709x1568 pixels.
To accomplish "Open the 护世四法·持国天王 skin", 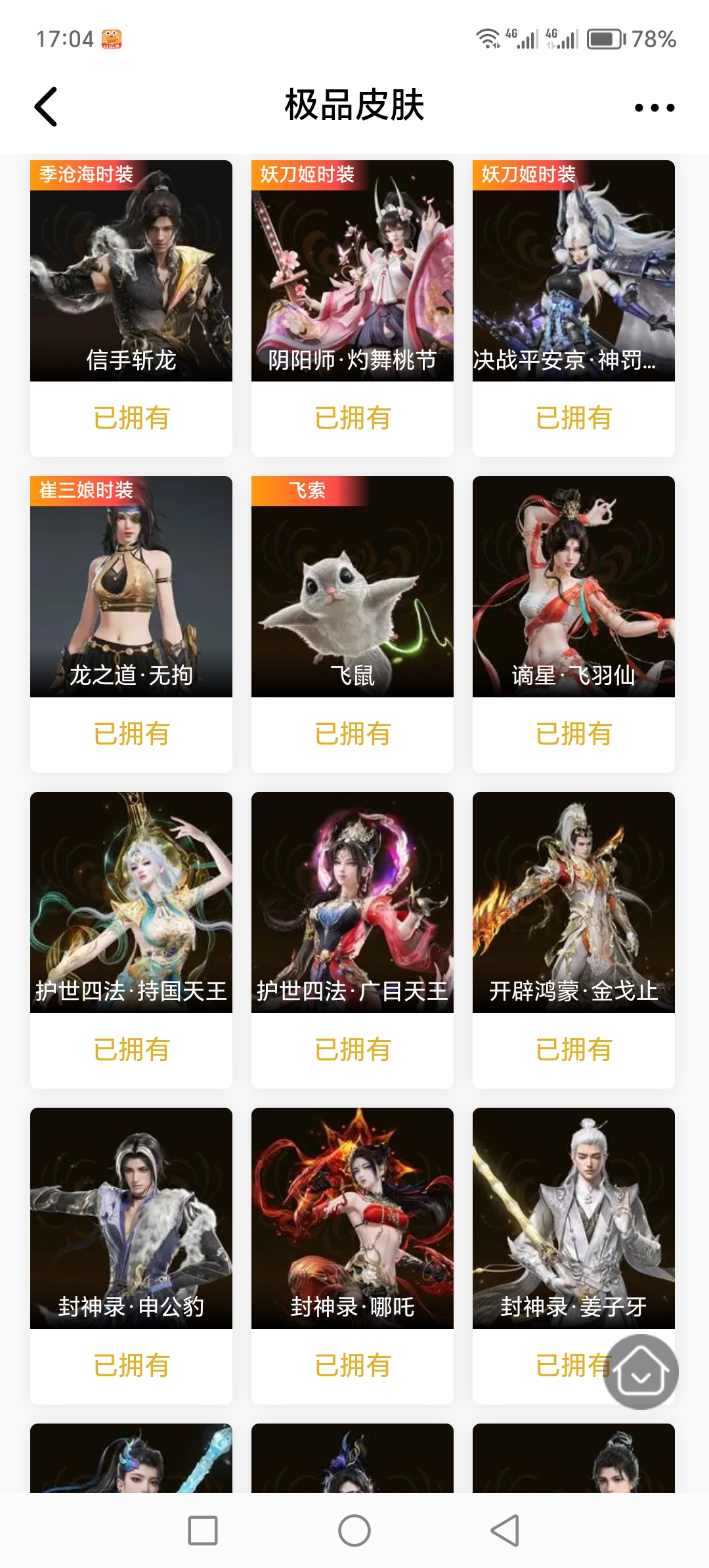I will click(131, 902).
